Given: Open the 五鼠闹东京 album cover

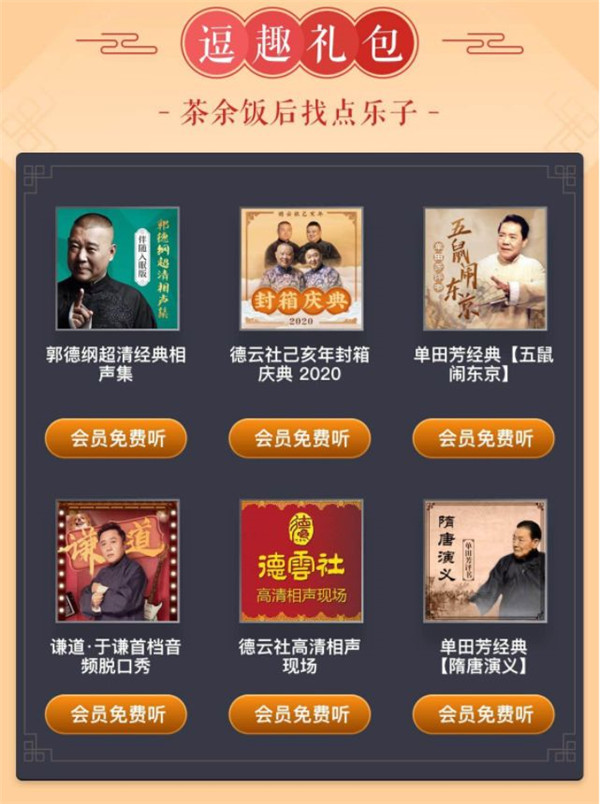Looking at the screenshot, I should coord(485,268).
